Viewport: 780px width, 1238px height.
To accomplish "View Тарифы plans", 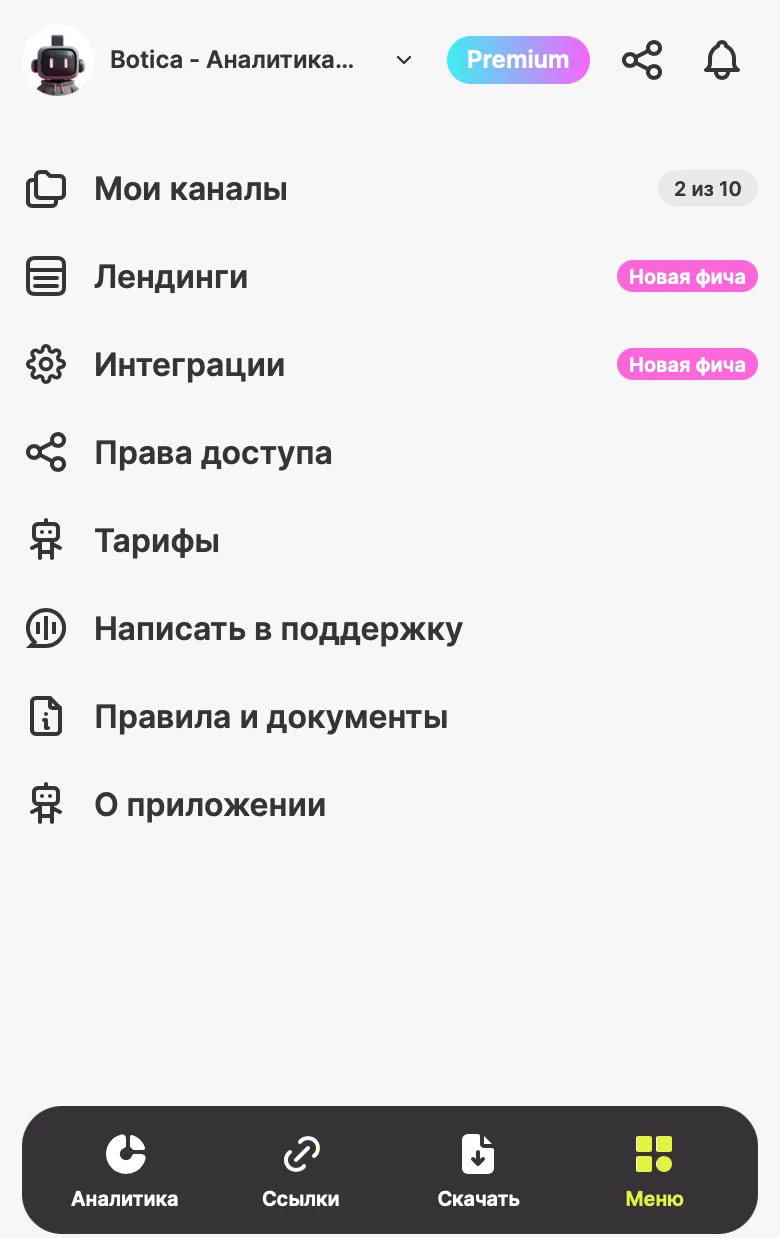I will click(x=157, y=541).
